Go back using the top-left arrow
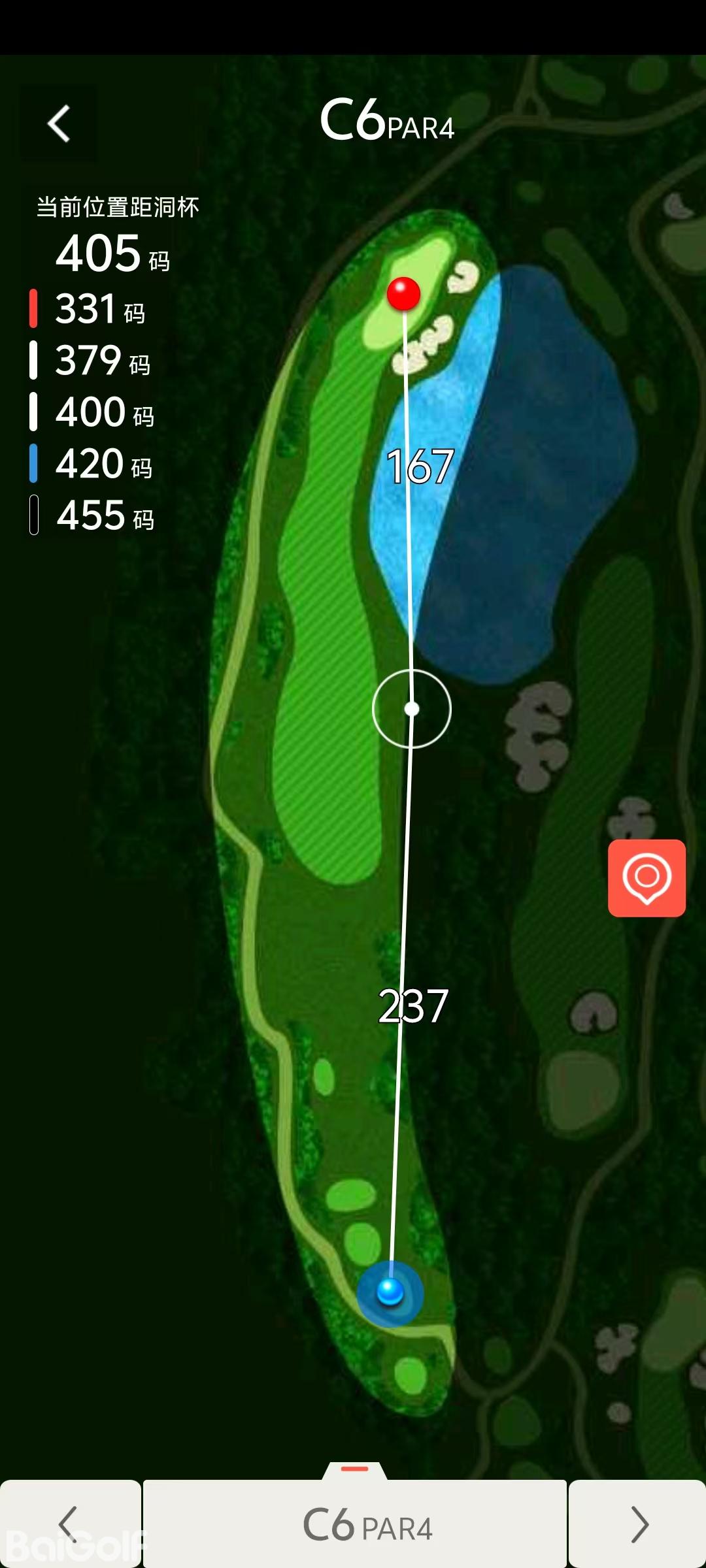This screenshot has height=1568, width=706. pos(59,123)
